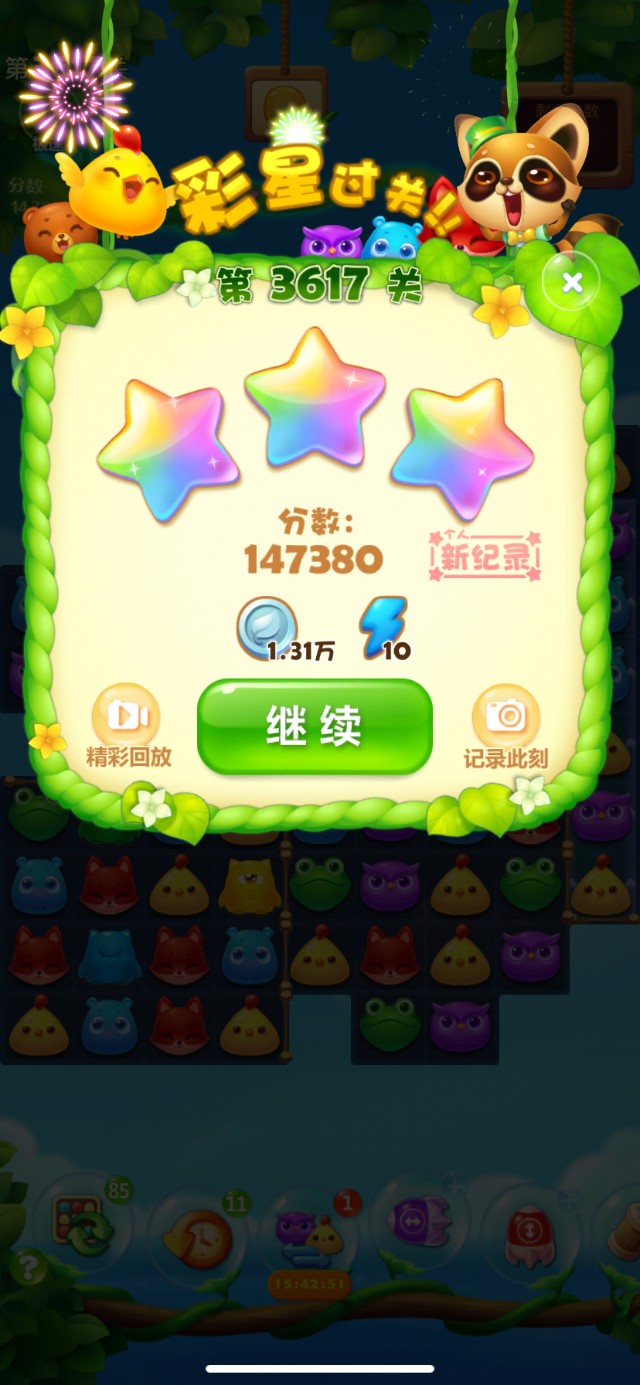Open 精彩回放 replay video

pos(126,717)
